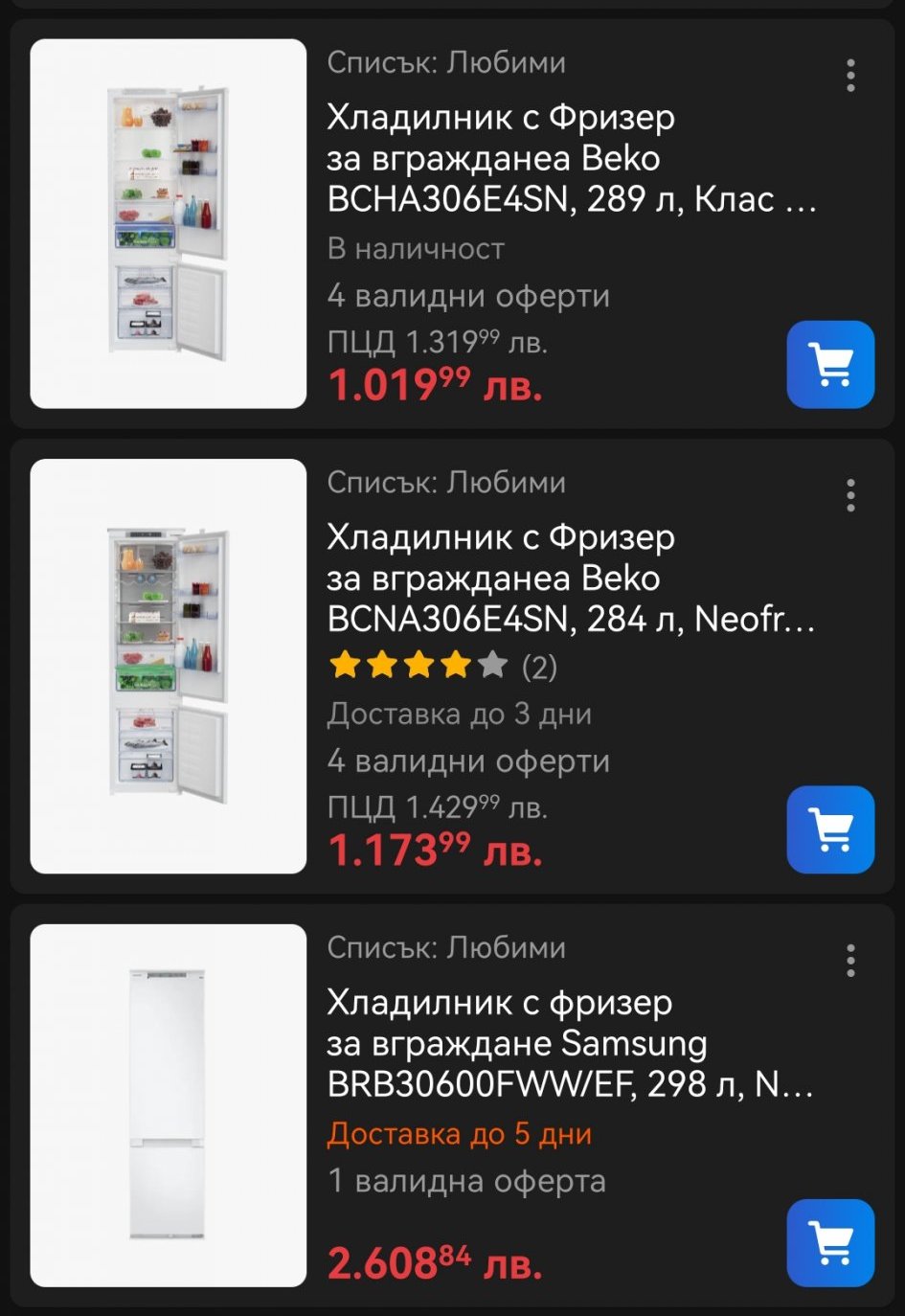The width and height of the screenshot is (905, 1316).
Task: Open overflow menu for Beko BCHA306E4SN
Action: [849, 76]
